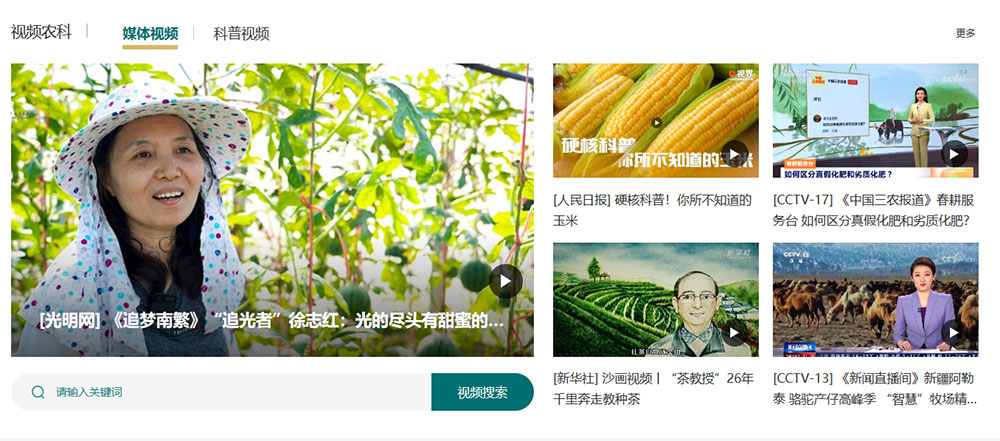The image size is (1000, 441).
Task: Open the 新华社 沙画视频 茶教授 video
Action: 655,299
